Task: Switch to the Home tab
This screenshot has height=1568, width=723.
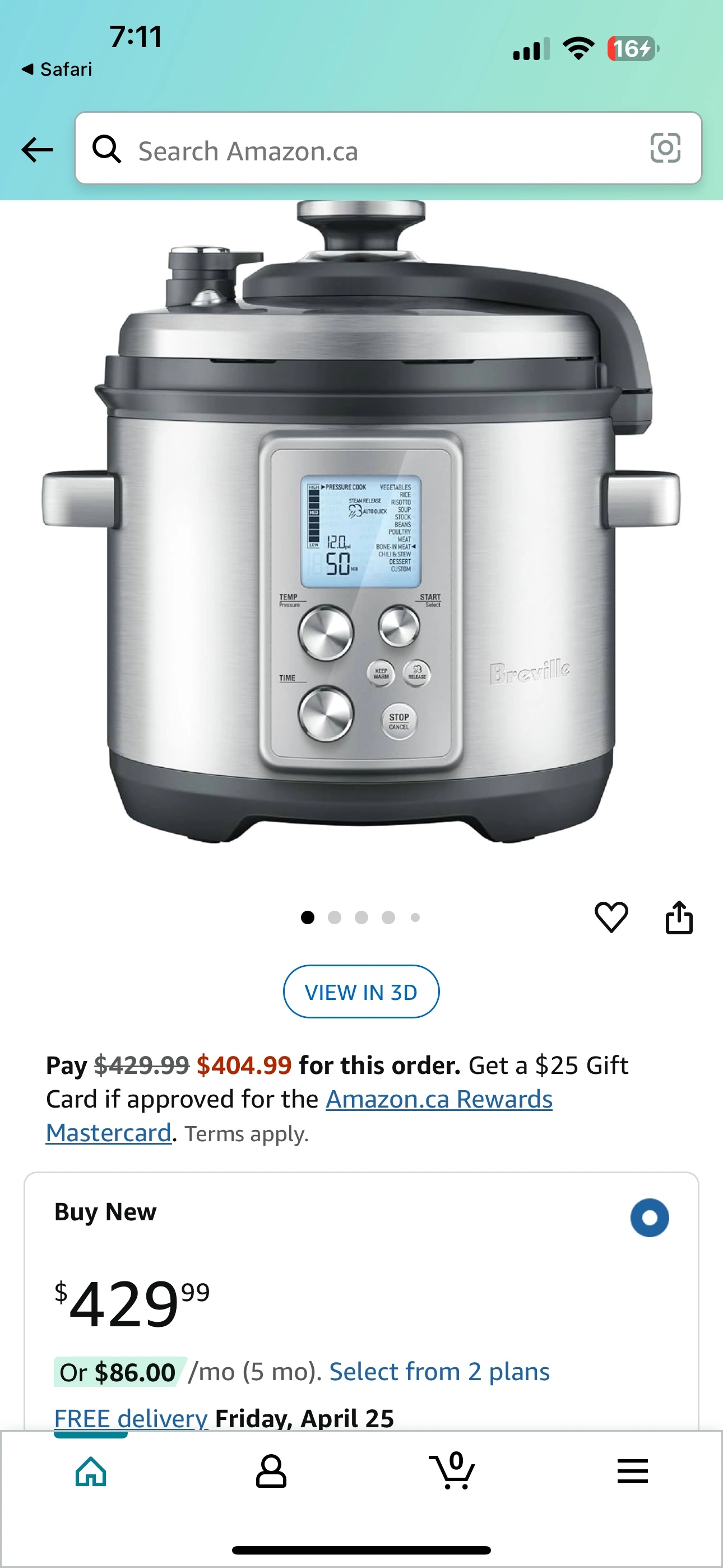Action: [91, 1473]
